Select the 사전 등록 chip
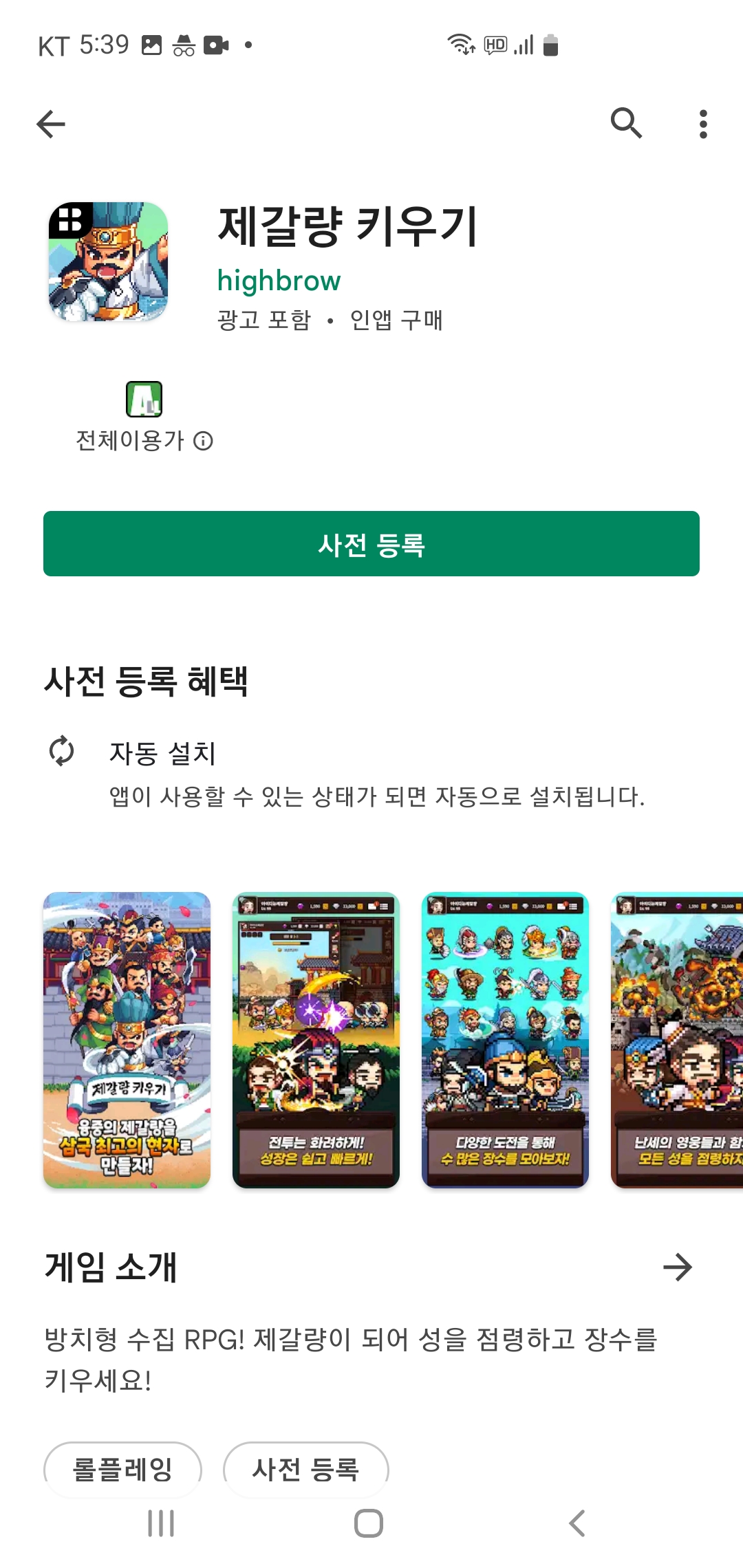The height and width of the screenshot is (1568, 743). 305,1470
